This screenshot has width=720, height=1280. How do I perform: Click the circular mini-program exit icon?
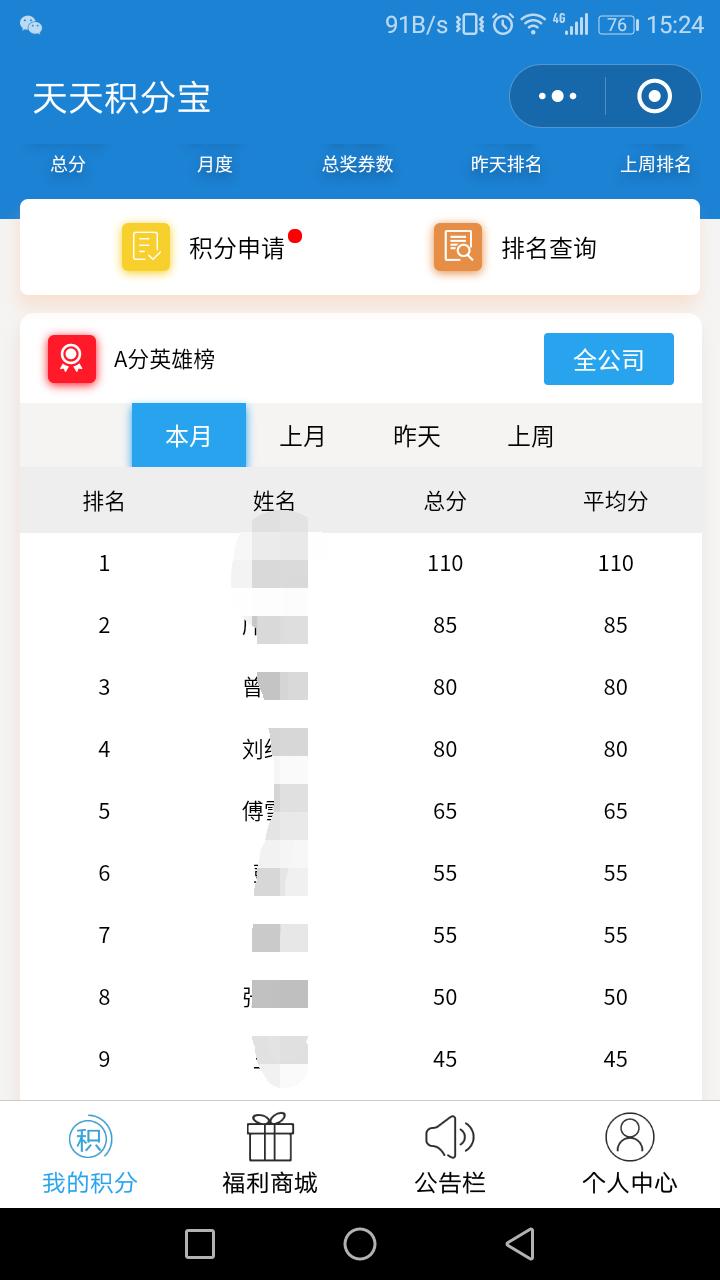(x=653, y=95)
